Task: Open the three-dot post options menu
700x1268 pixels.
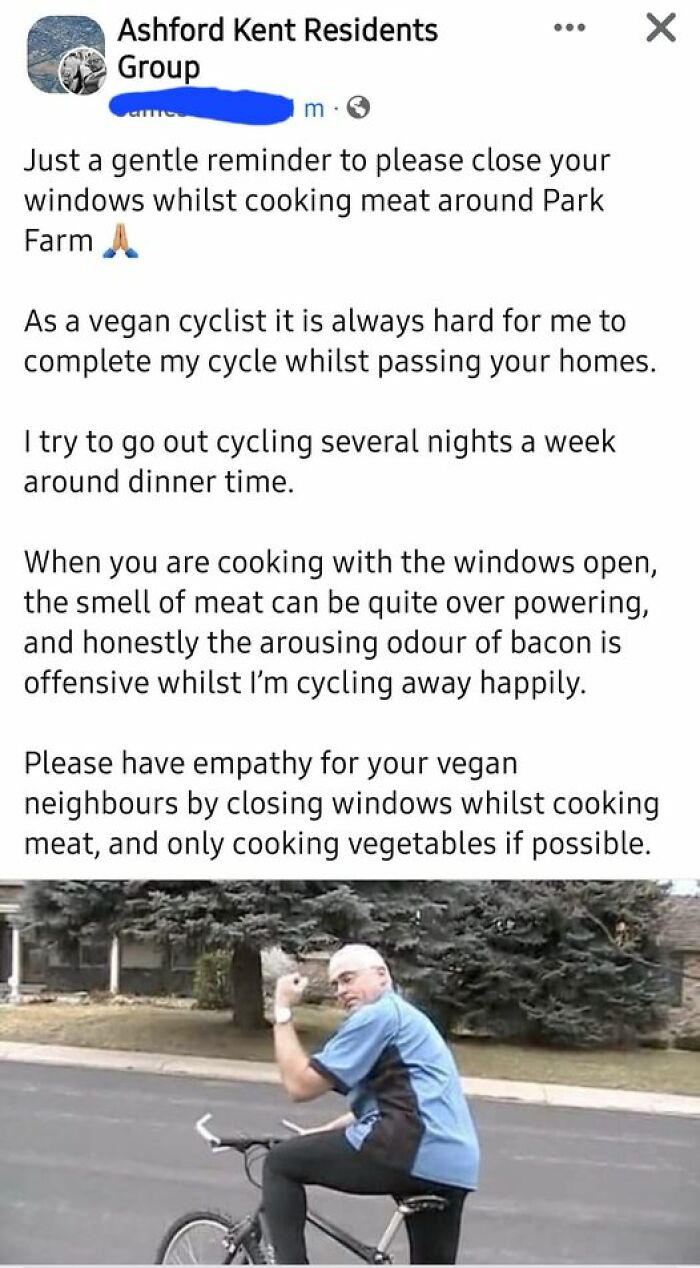Action: point(571,28)
